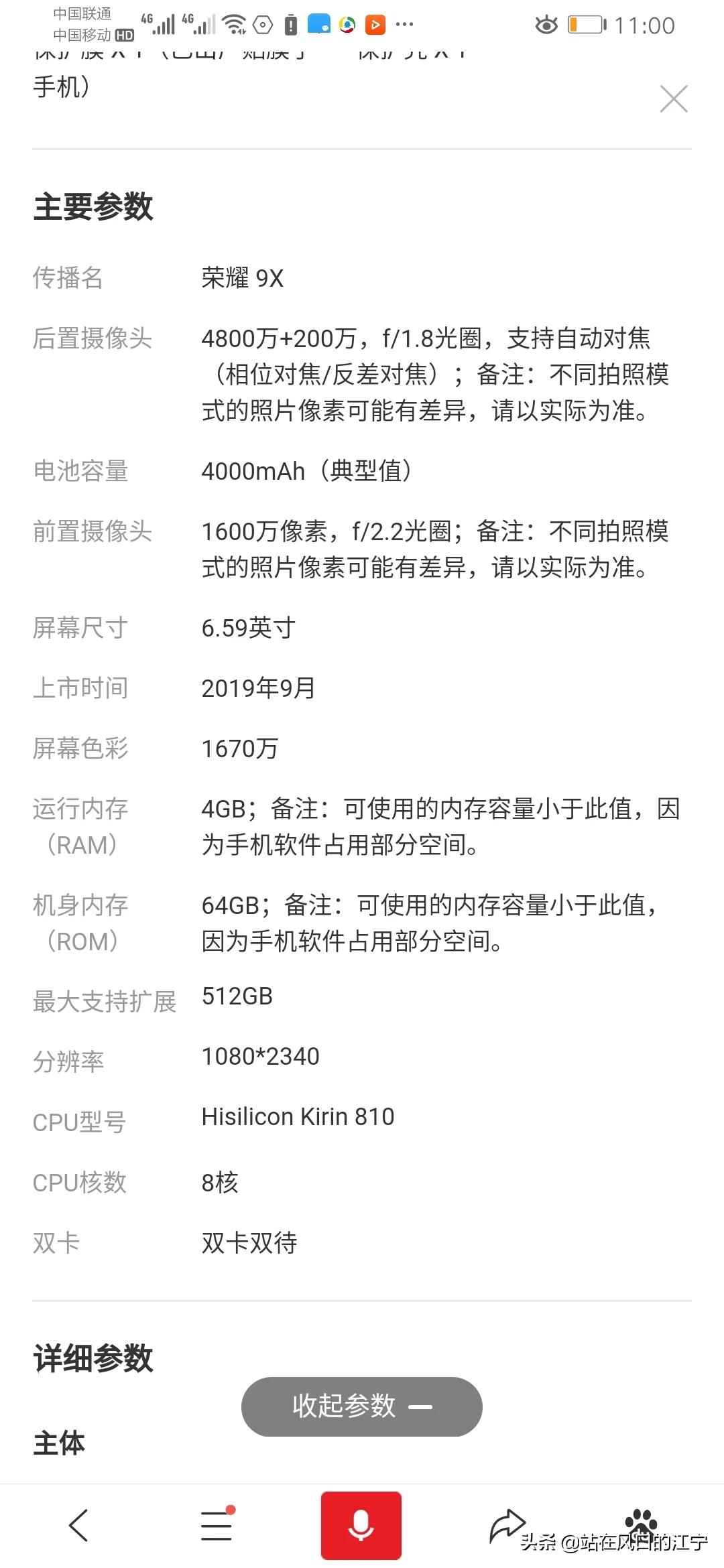Close the parameters panel with X
724x1568 pixels.
[x=674, y=99]
